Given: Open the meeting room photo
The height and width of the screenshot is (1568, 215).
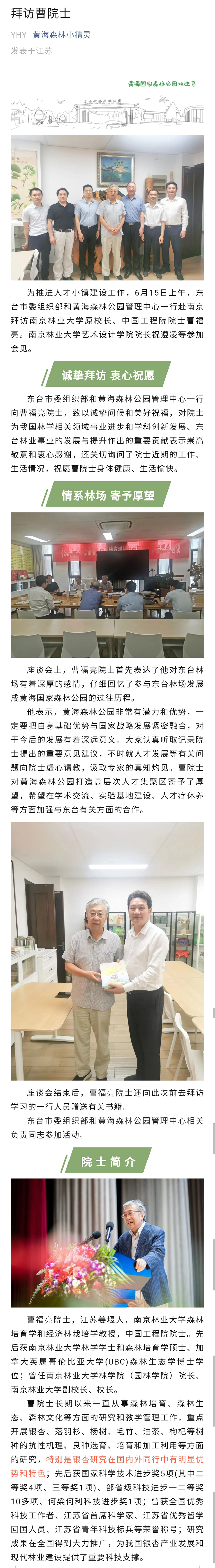Looking at the screenshot, I should 107,584.
